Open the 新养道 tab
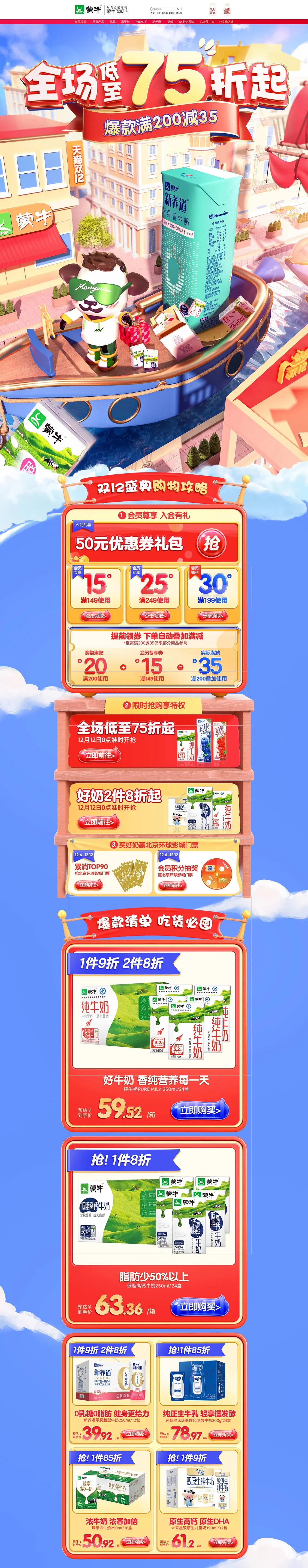The image size is (308, 1568). click(157, 21)
